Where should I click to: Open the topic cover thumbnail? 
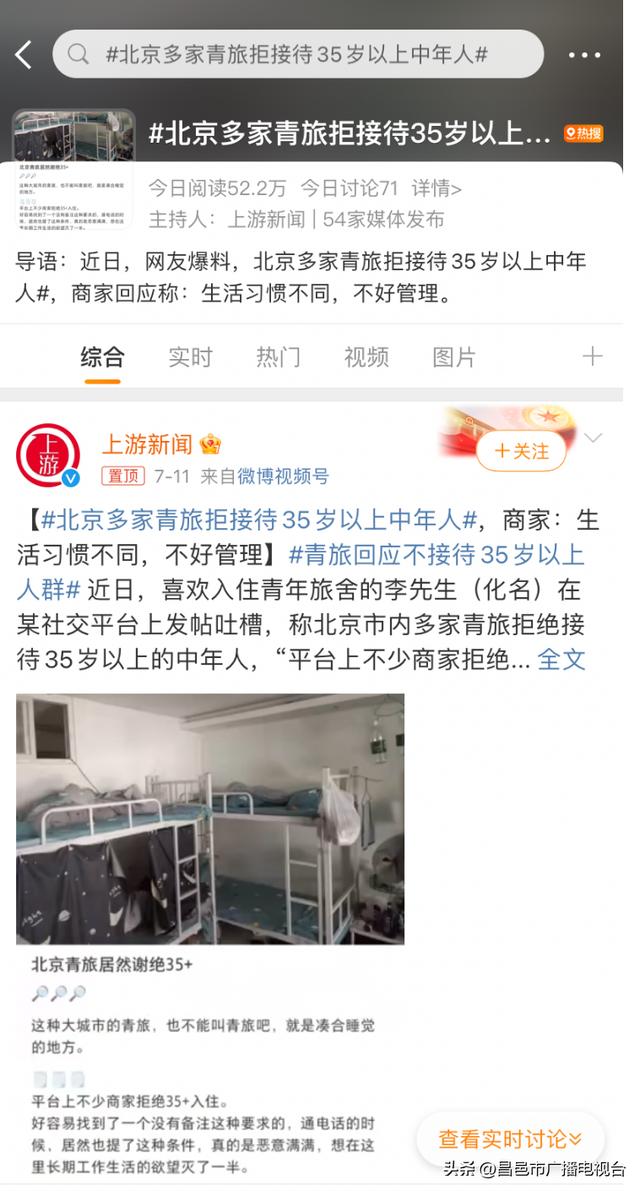point(73,168)
